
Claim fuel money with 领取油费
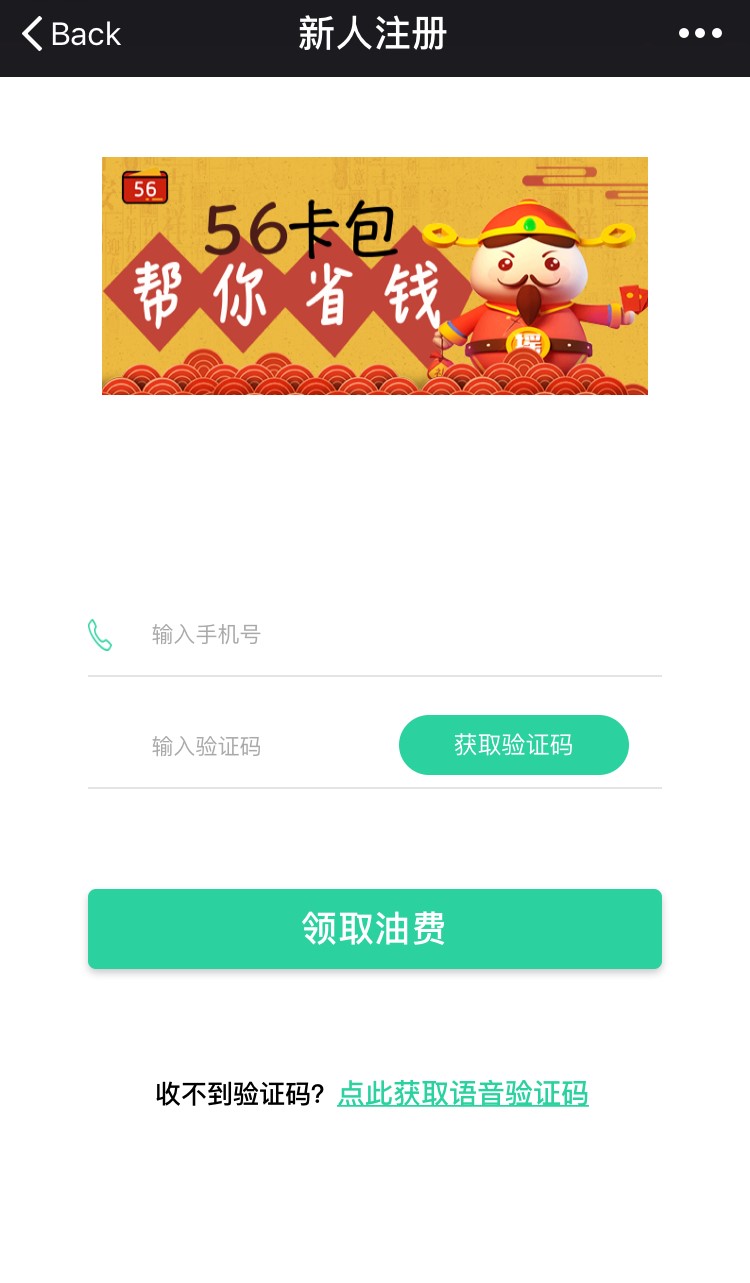375,929
